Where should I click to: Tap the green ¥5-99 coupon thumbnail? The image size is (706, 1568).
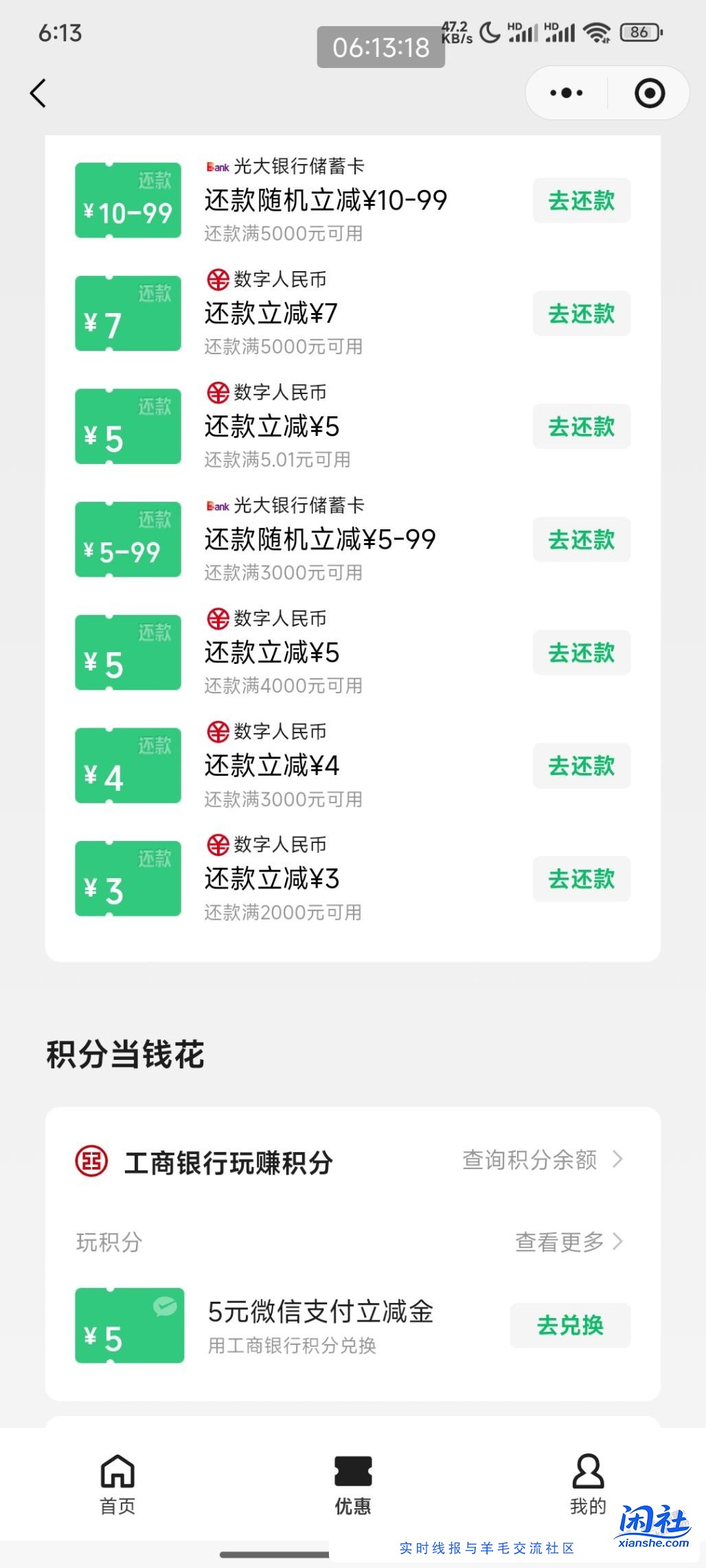(x=128, y=540)
